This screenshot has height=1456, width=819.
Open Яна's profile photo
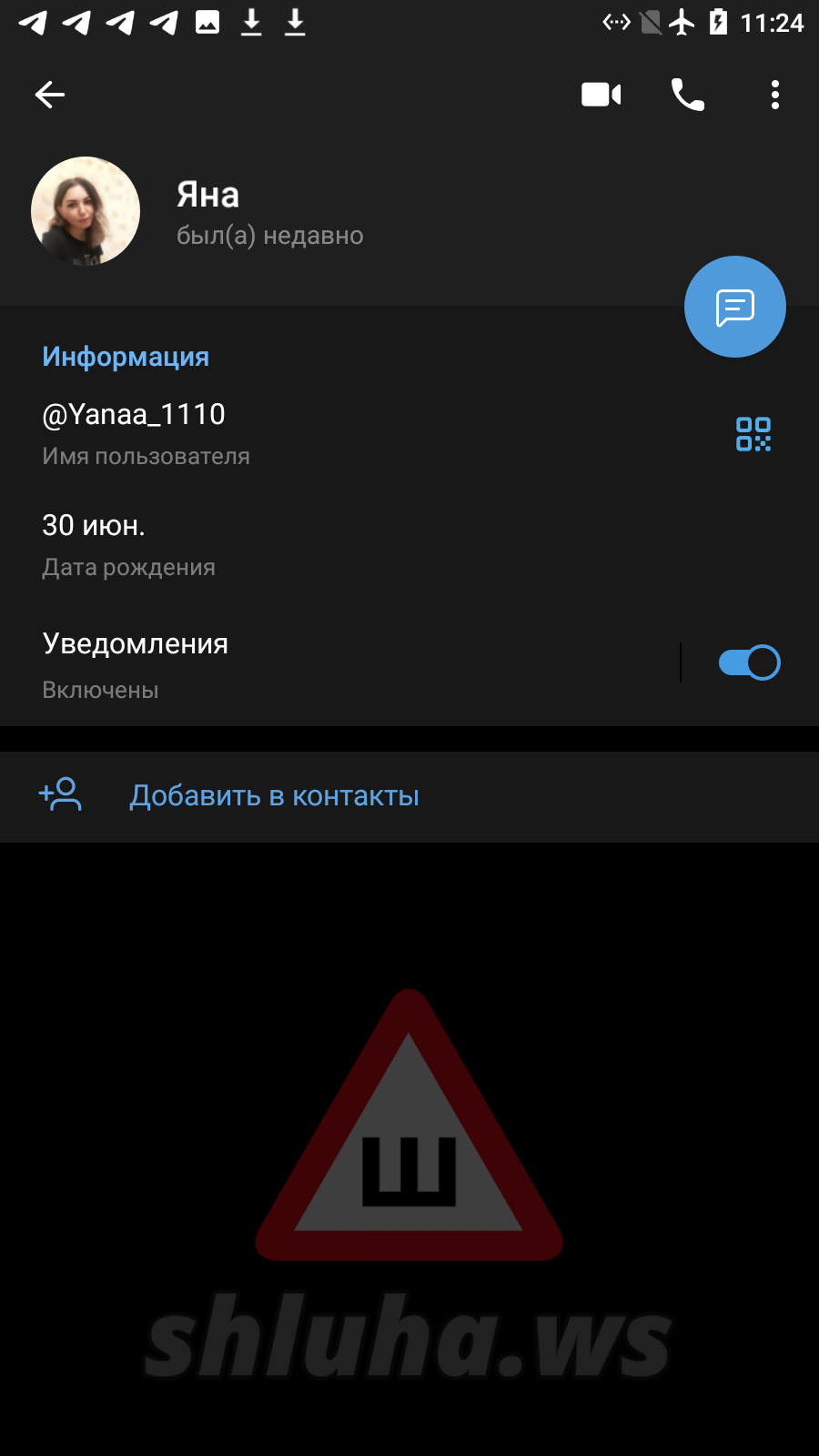tap(86, 211)
